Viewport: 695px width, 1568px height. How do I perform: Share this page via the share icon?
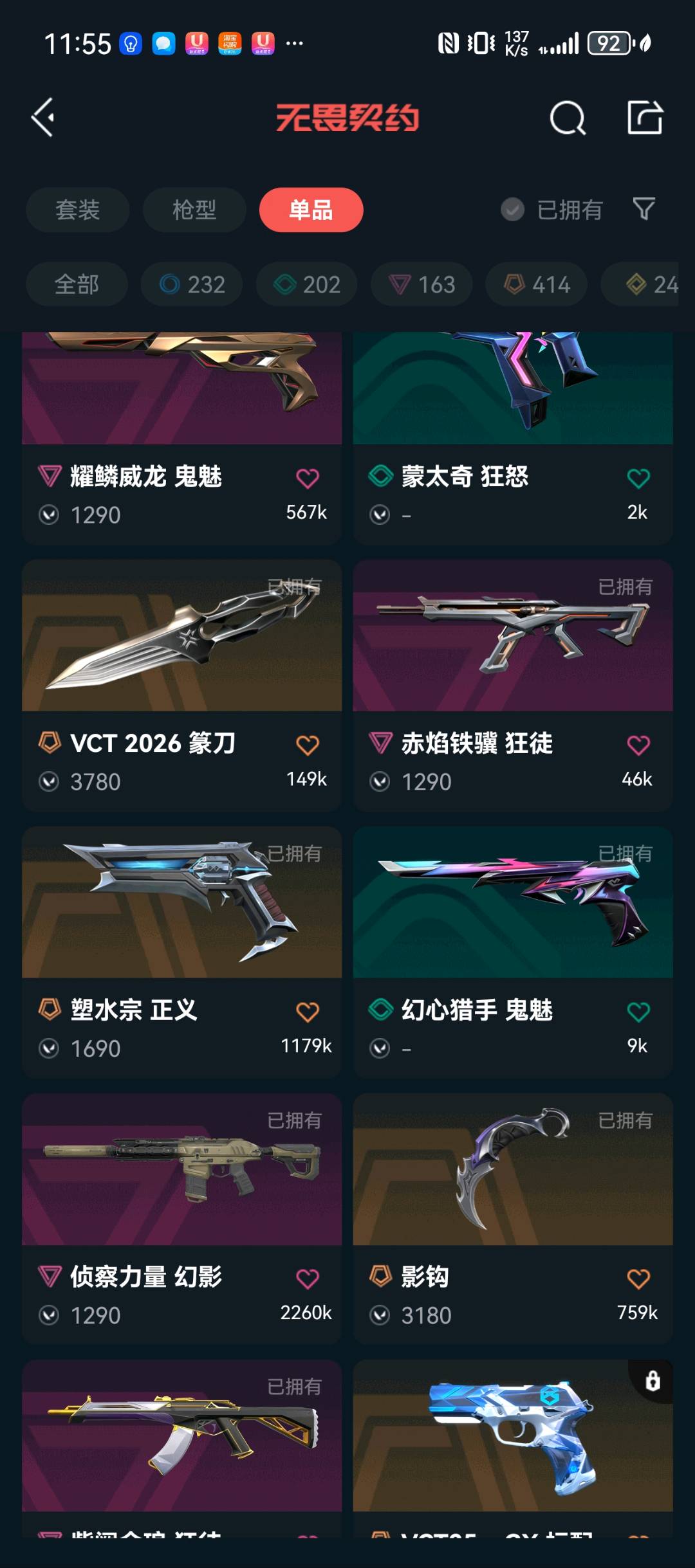coord(645,118)
